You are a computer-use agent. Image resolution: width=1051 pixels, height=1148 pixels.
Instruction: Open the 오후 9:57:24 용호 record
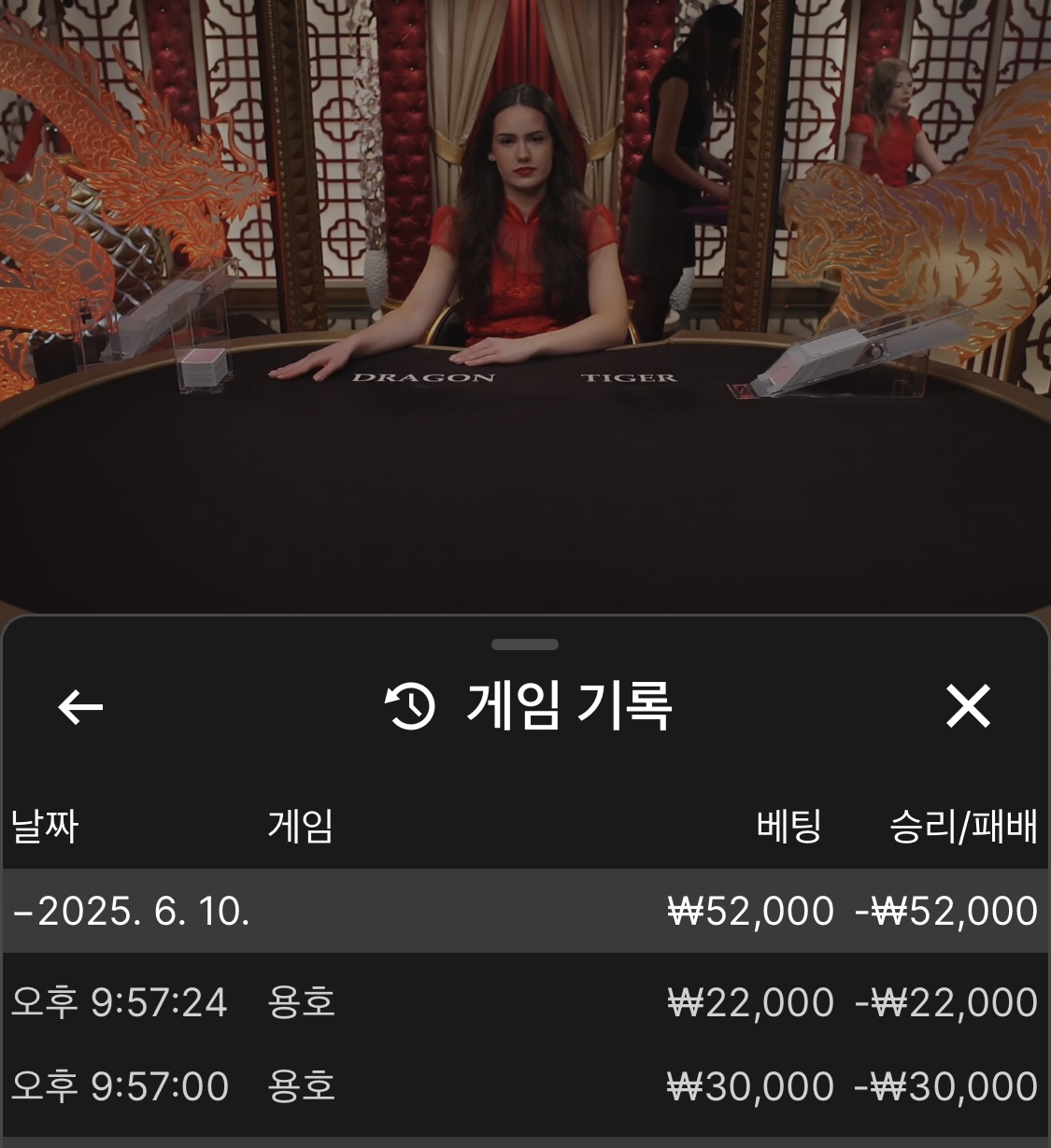523,1002
